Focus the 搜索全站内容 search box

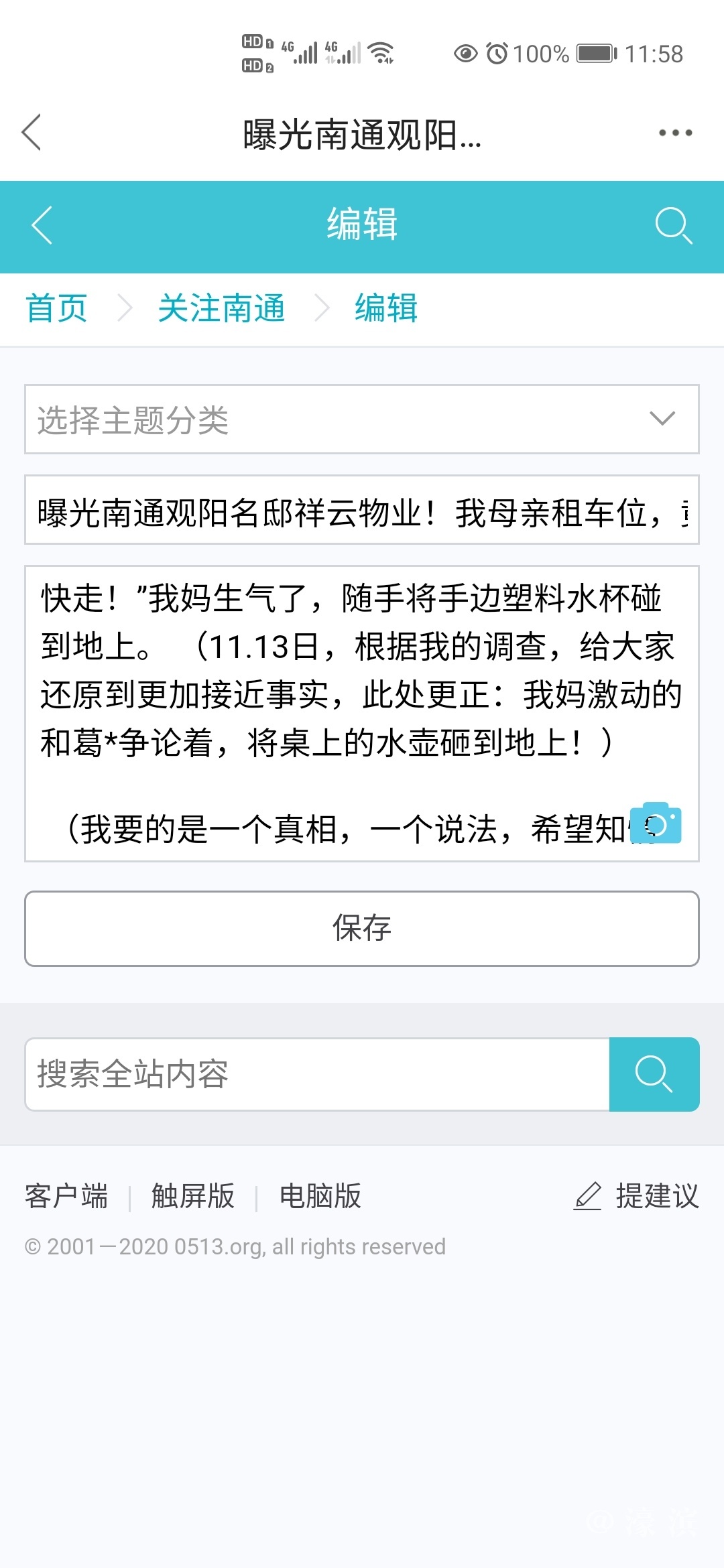coord(316,1074)
